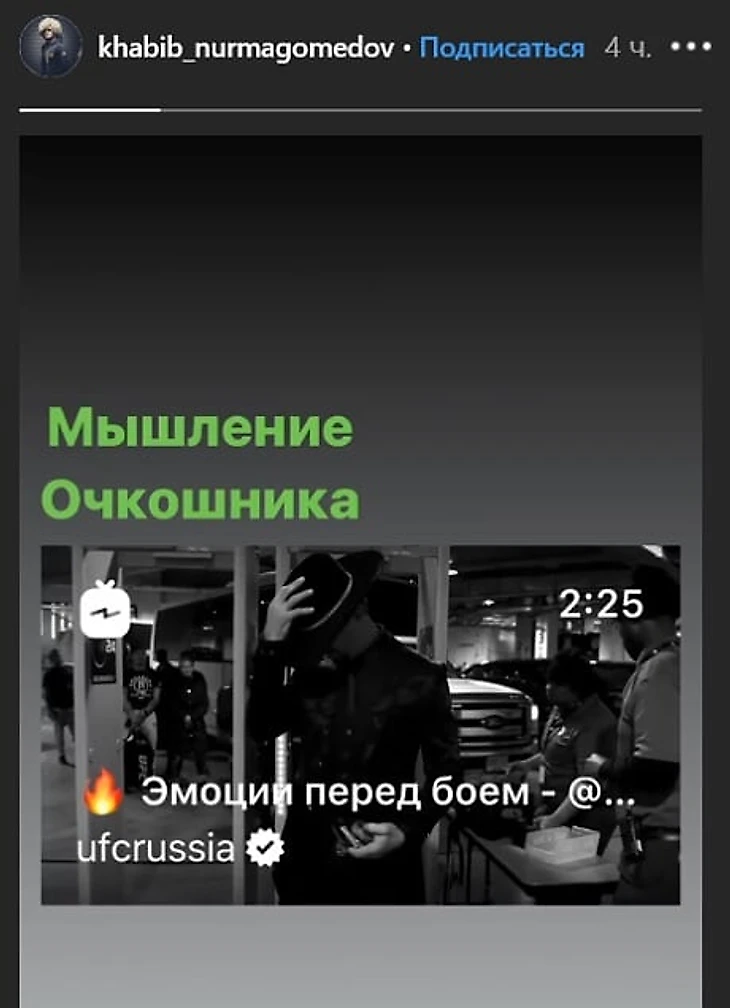Open khabib_nurmagomedov profile from the username
Screen dimensions: 730x1008
pos(246,48)
